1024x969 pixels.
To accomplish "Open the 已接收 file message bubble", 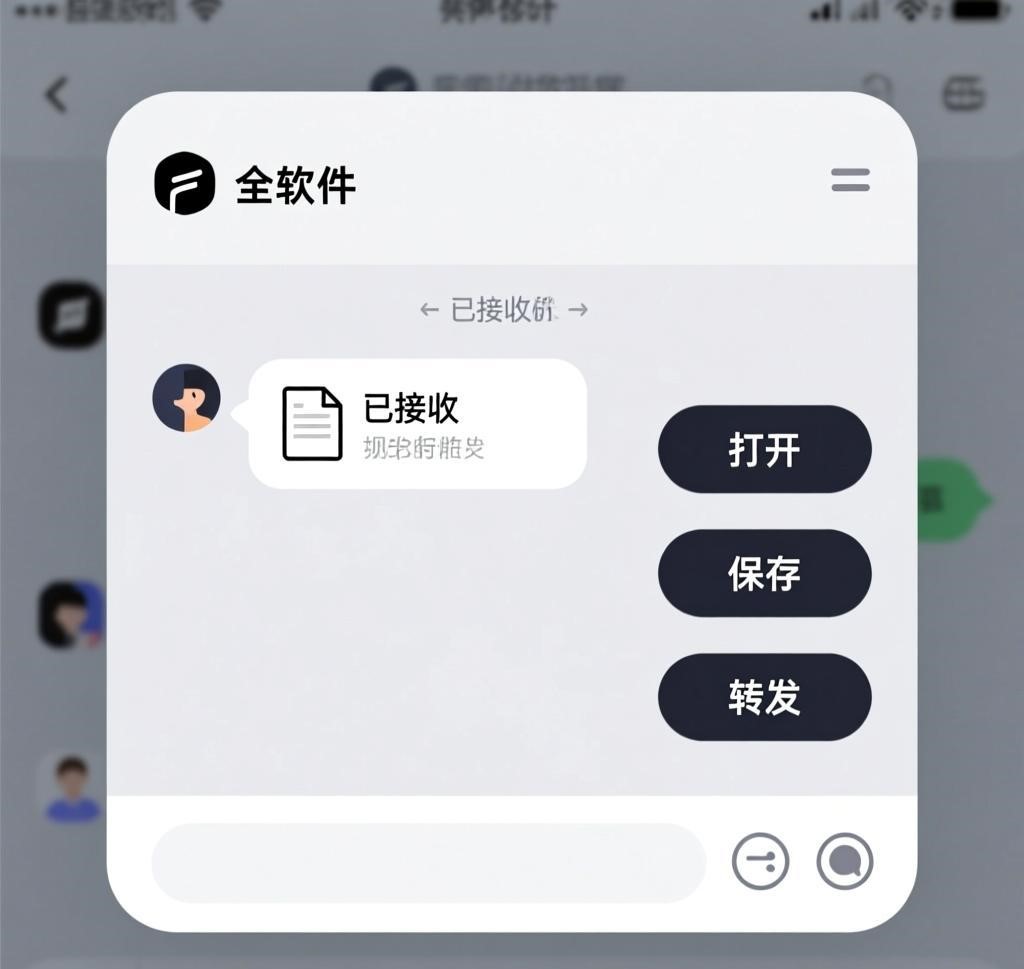I will (x=417, y=424).
